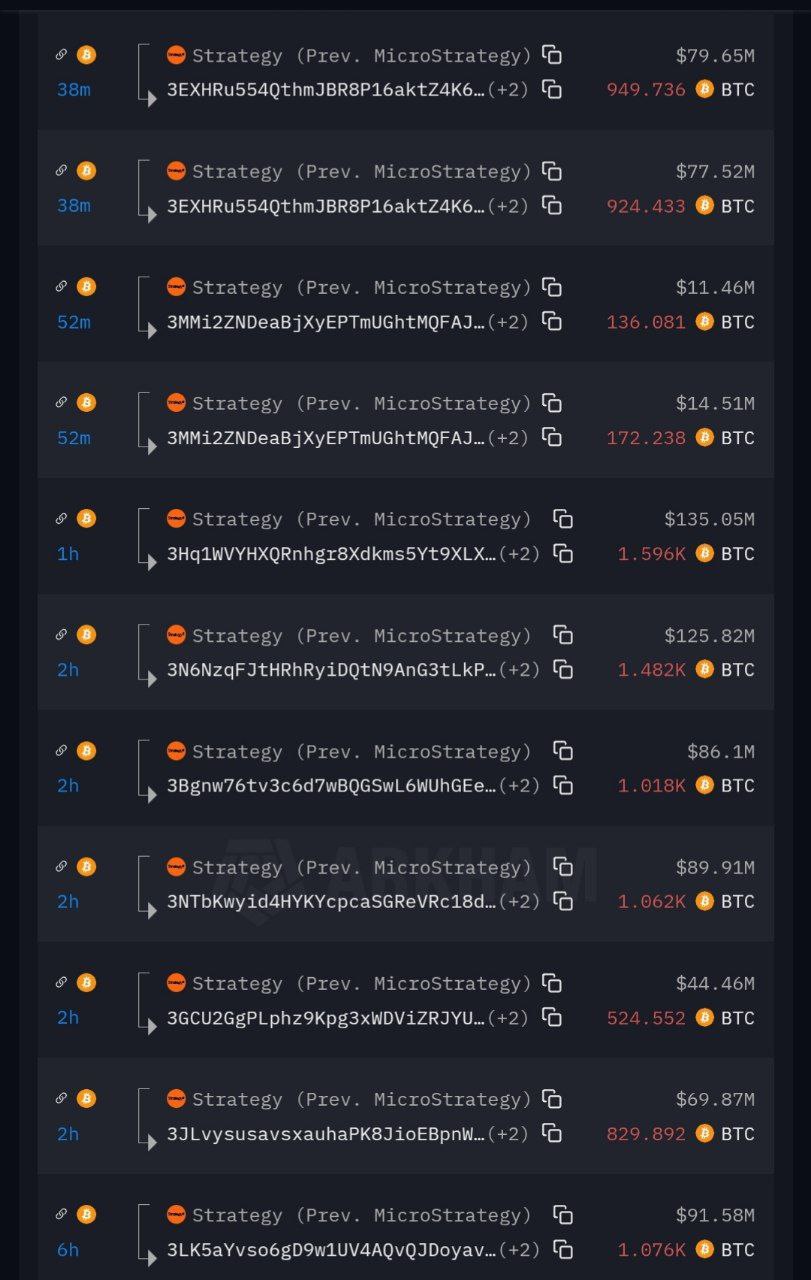Open the transaction link icon next to 52m

click(x=61, y=287)
